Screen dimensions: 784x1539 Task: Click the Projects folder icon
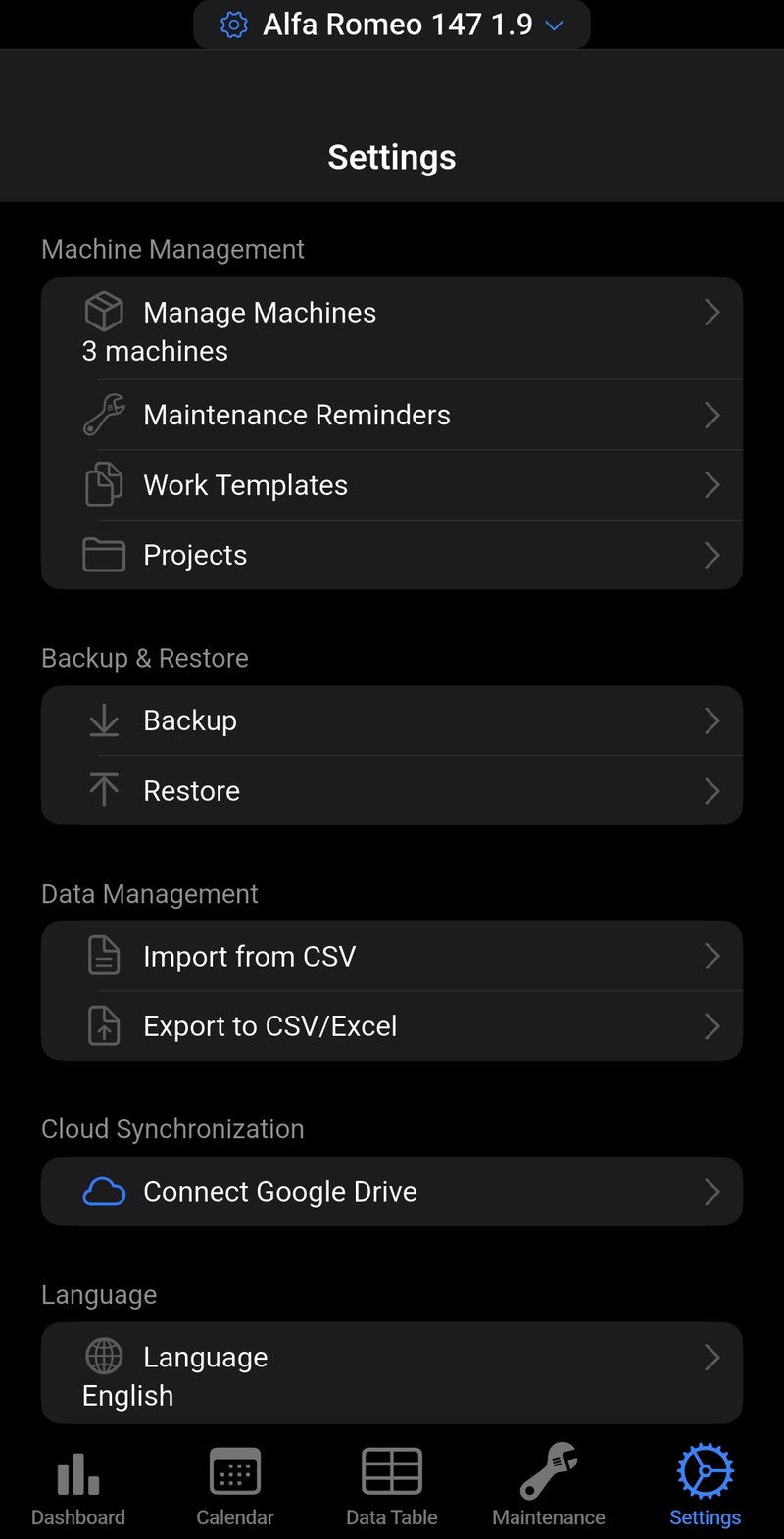pyautogui.click(x=103, y=555)
